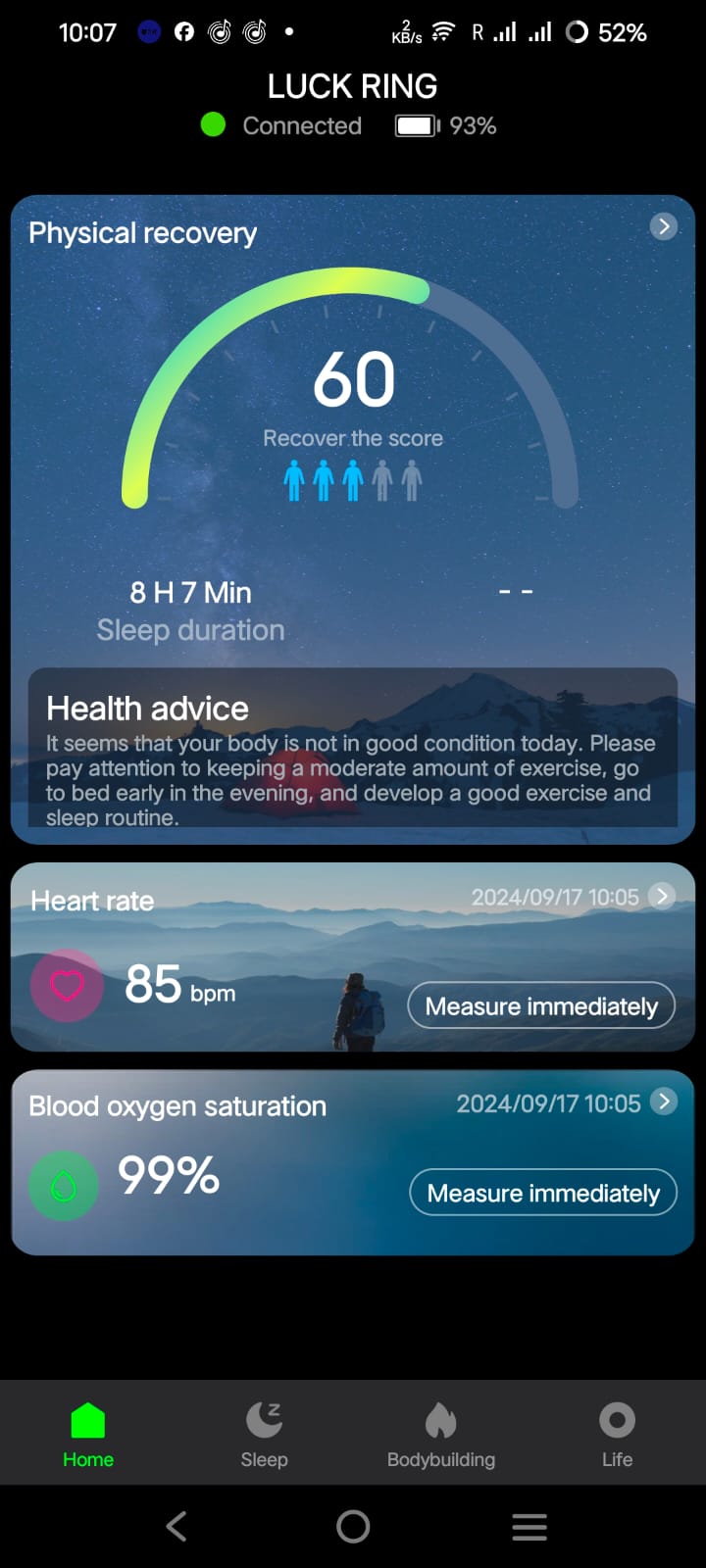Open Physical recovery details arrow
Screen dimensions: 706x1568
[x=664, y=227]
